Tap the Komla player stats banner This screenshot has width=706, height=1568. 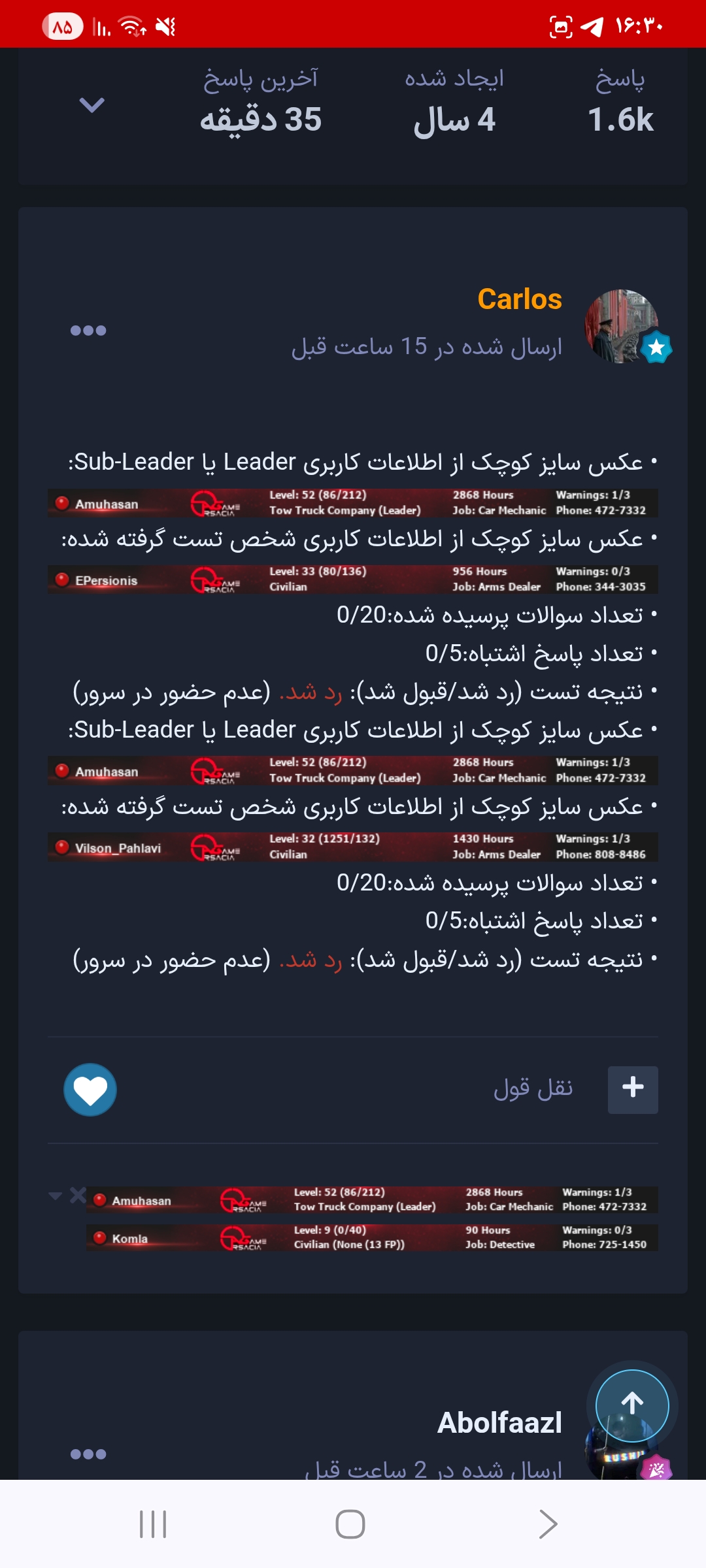(x=373, y=1237)
